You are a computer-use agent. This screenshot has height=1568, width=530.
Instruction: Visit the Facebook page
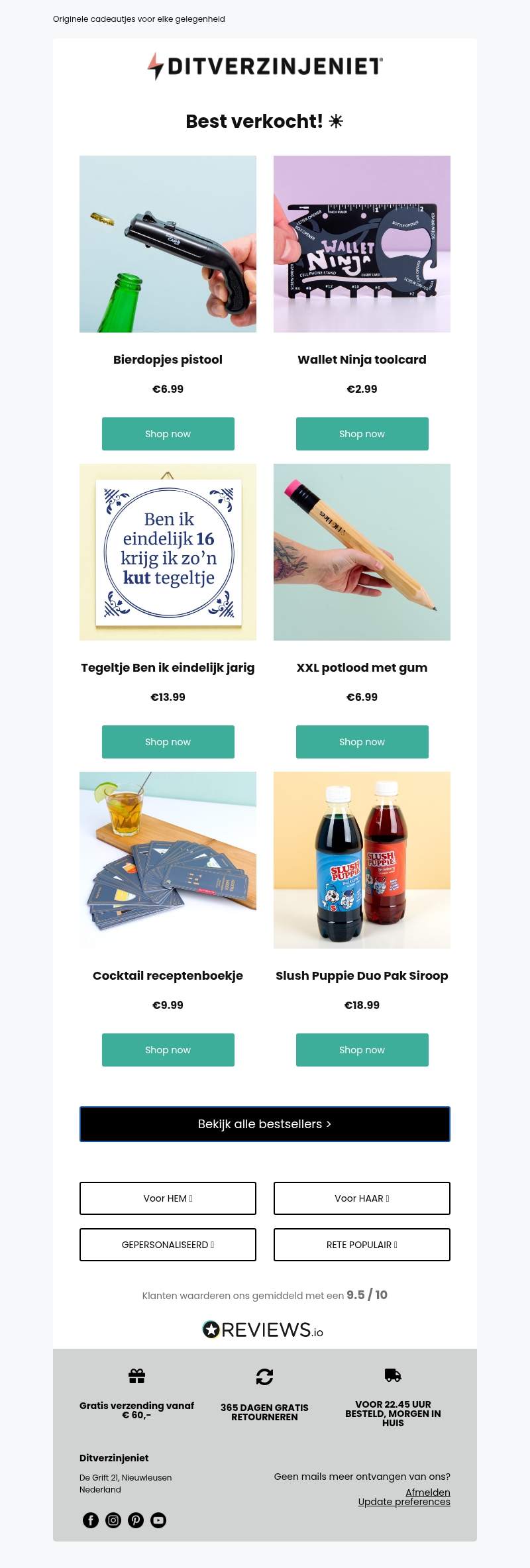[x=91, y=1520]
